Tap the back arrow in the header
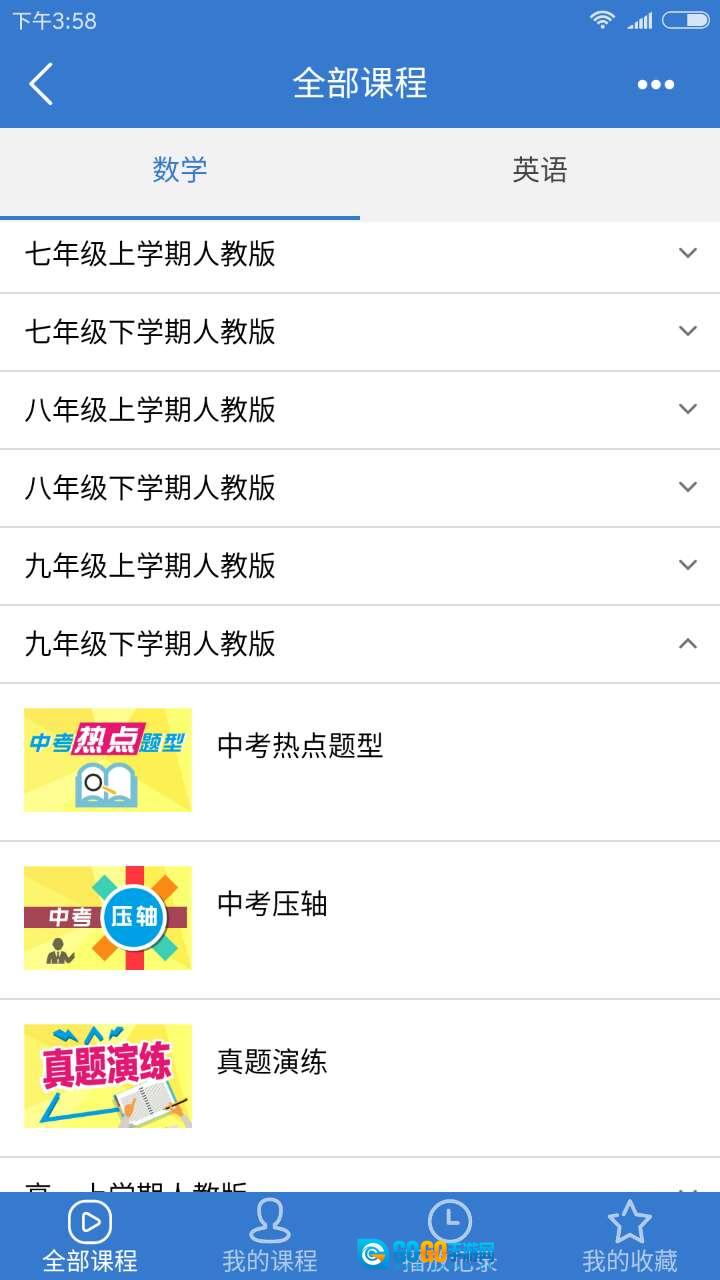 pyautogui.click(x=40, y=84)
